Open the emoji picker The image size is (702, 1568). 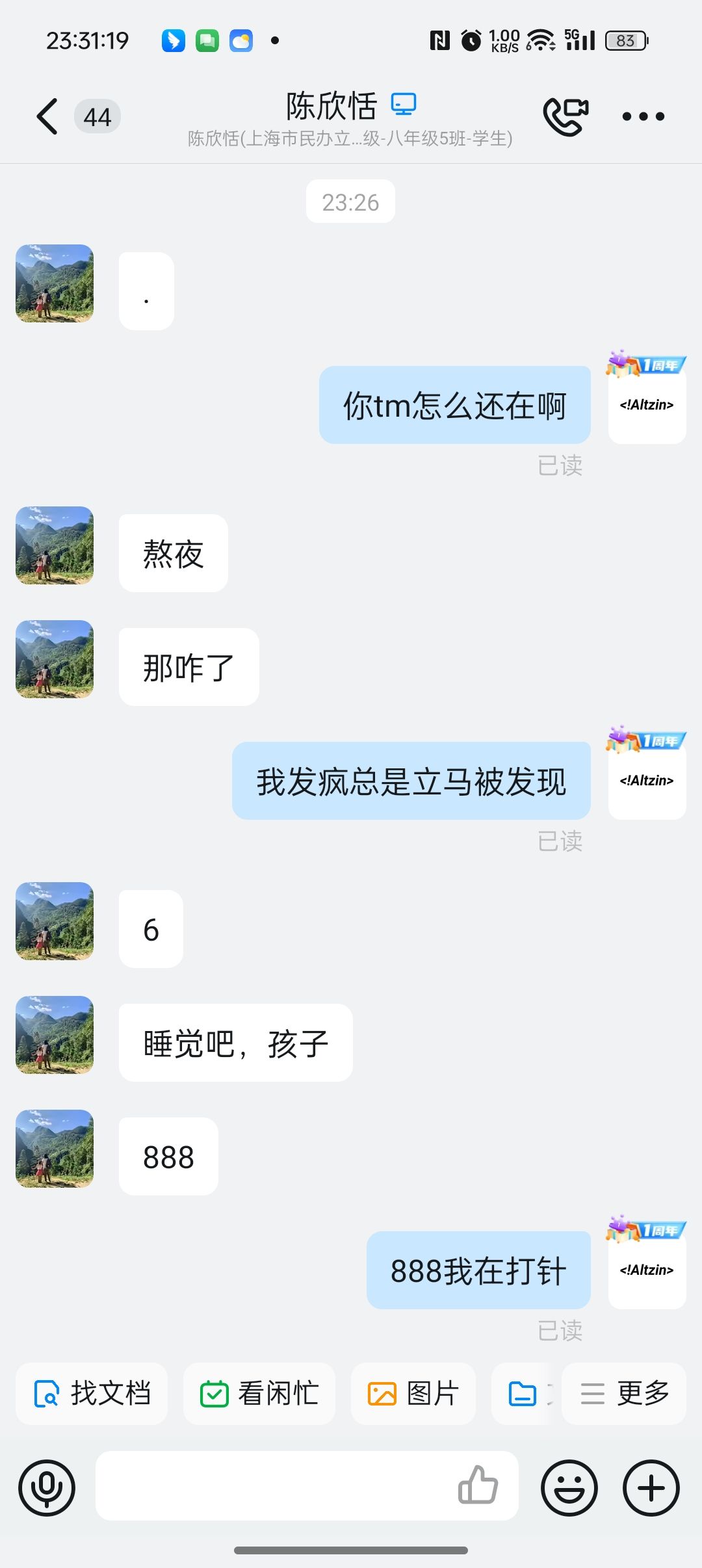tap(569, 1487)
